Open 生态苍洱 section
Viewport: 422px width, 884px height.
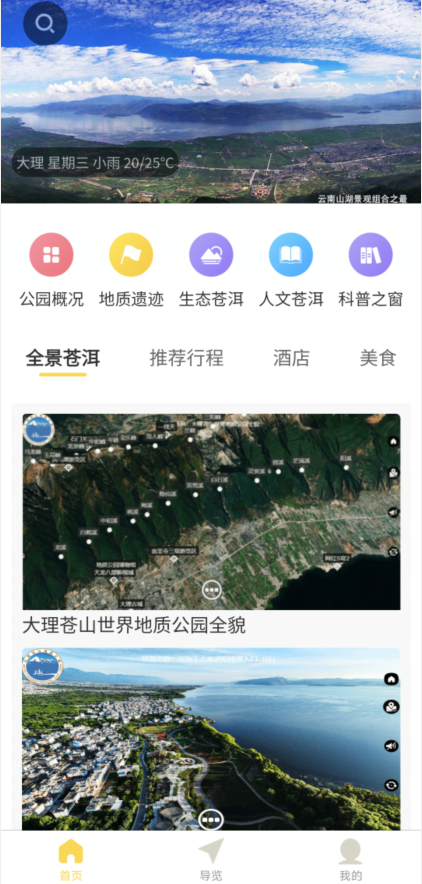(x=211, y=270)
